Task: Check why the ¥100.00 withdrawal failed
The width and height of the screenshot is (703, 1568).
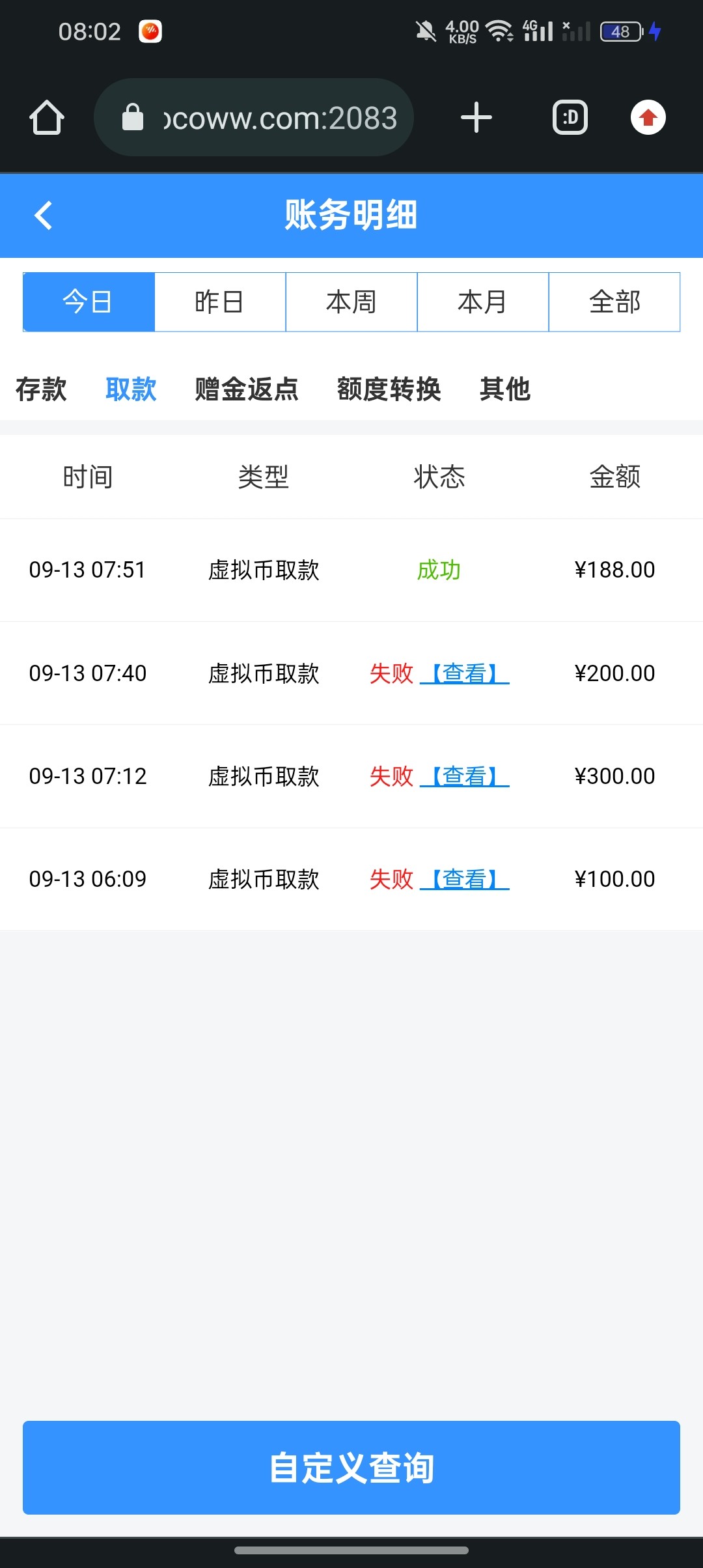Action: pyautogui.click(x=465, y=879)
